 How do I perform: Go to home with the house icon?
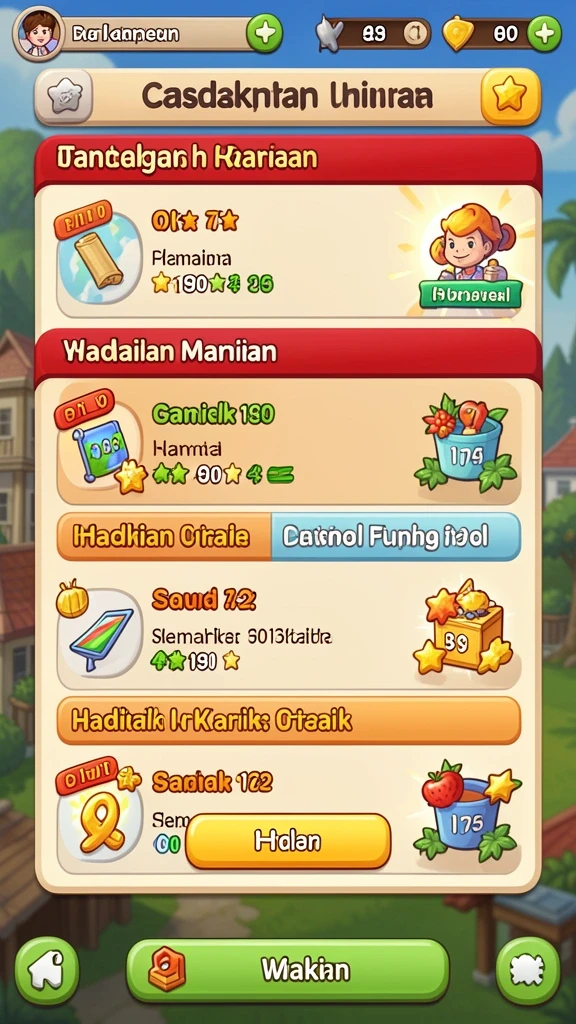47,970
